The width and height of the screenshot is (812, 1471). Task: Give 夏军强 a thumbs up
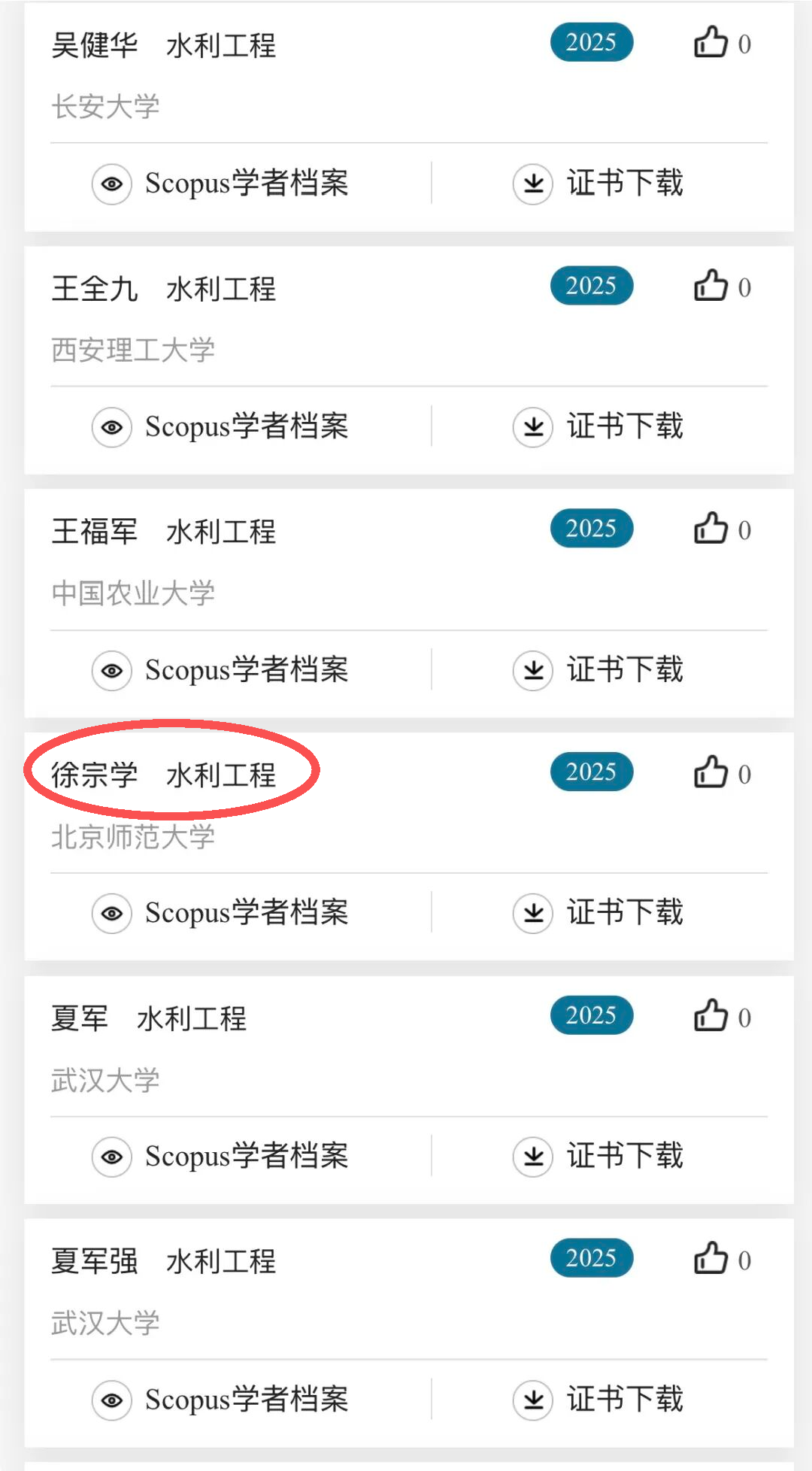coord(710,1258)
